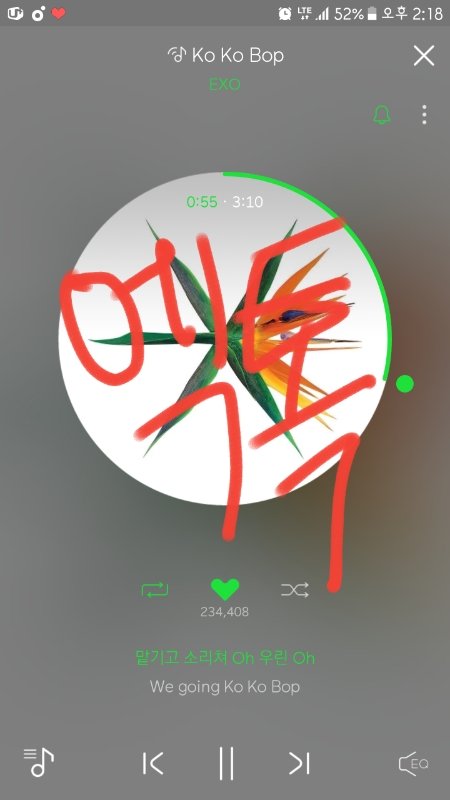Tap the green progress knob
450x800 pixels.
coord(405,384)
